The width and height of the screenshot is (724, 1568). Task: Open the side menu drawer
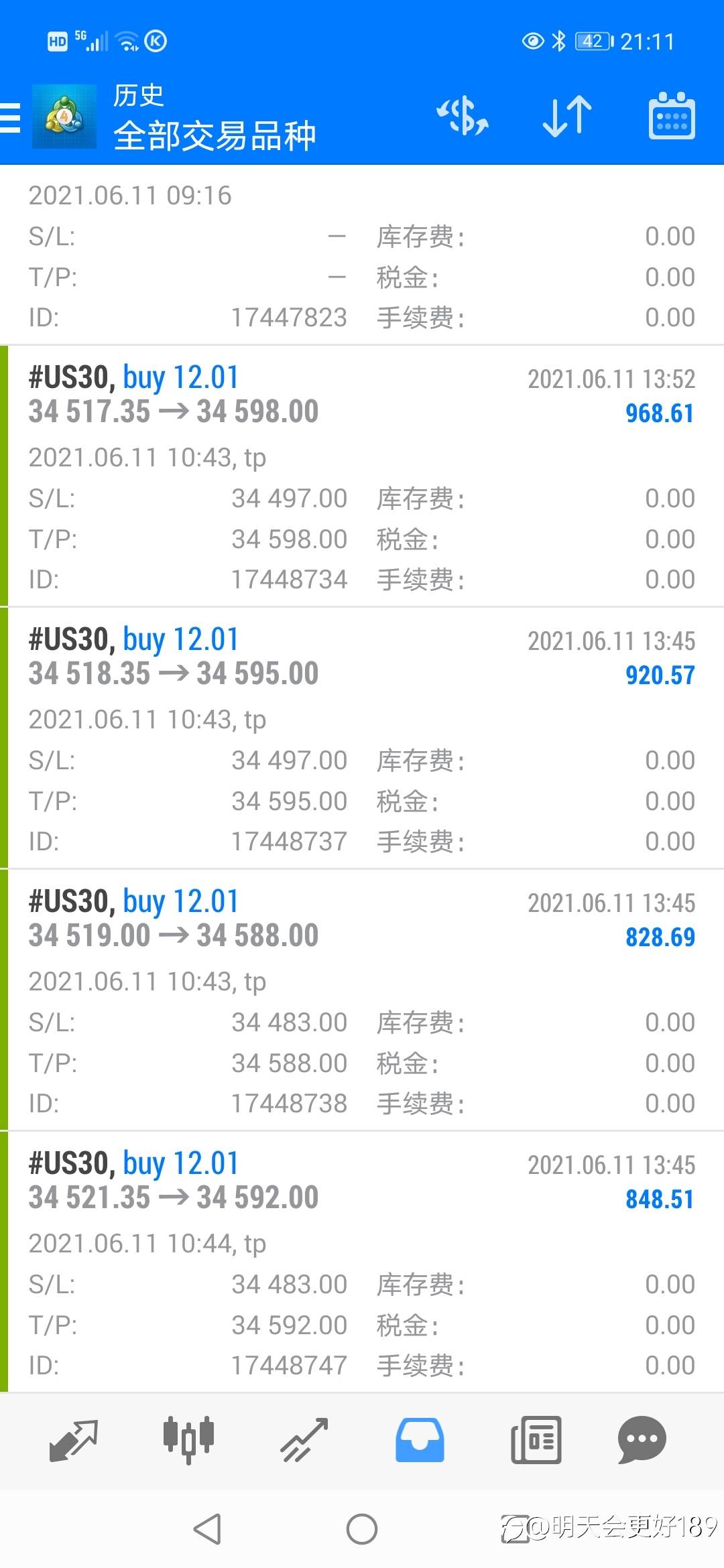click(x=11, y=118)
